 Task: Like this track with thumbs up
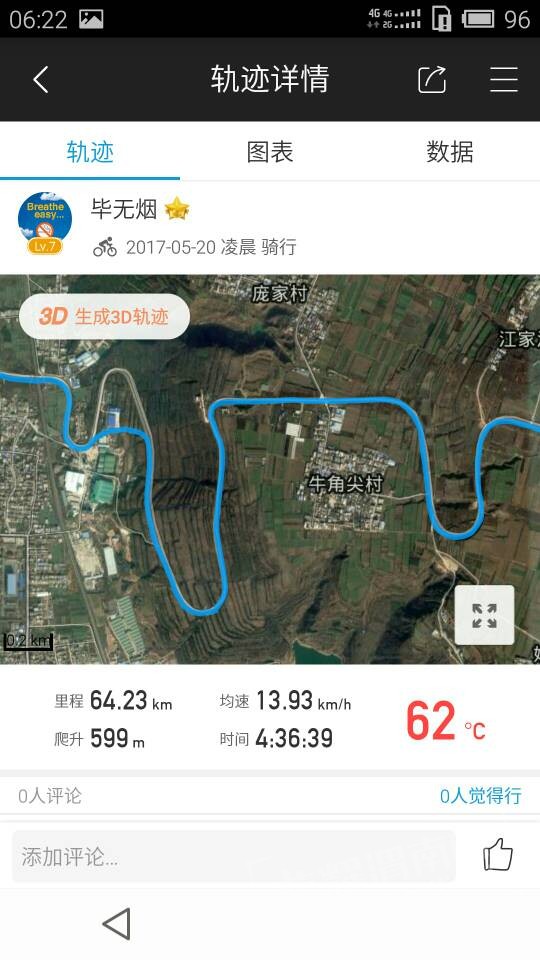pos(498,855)
